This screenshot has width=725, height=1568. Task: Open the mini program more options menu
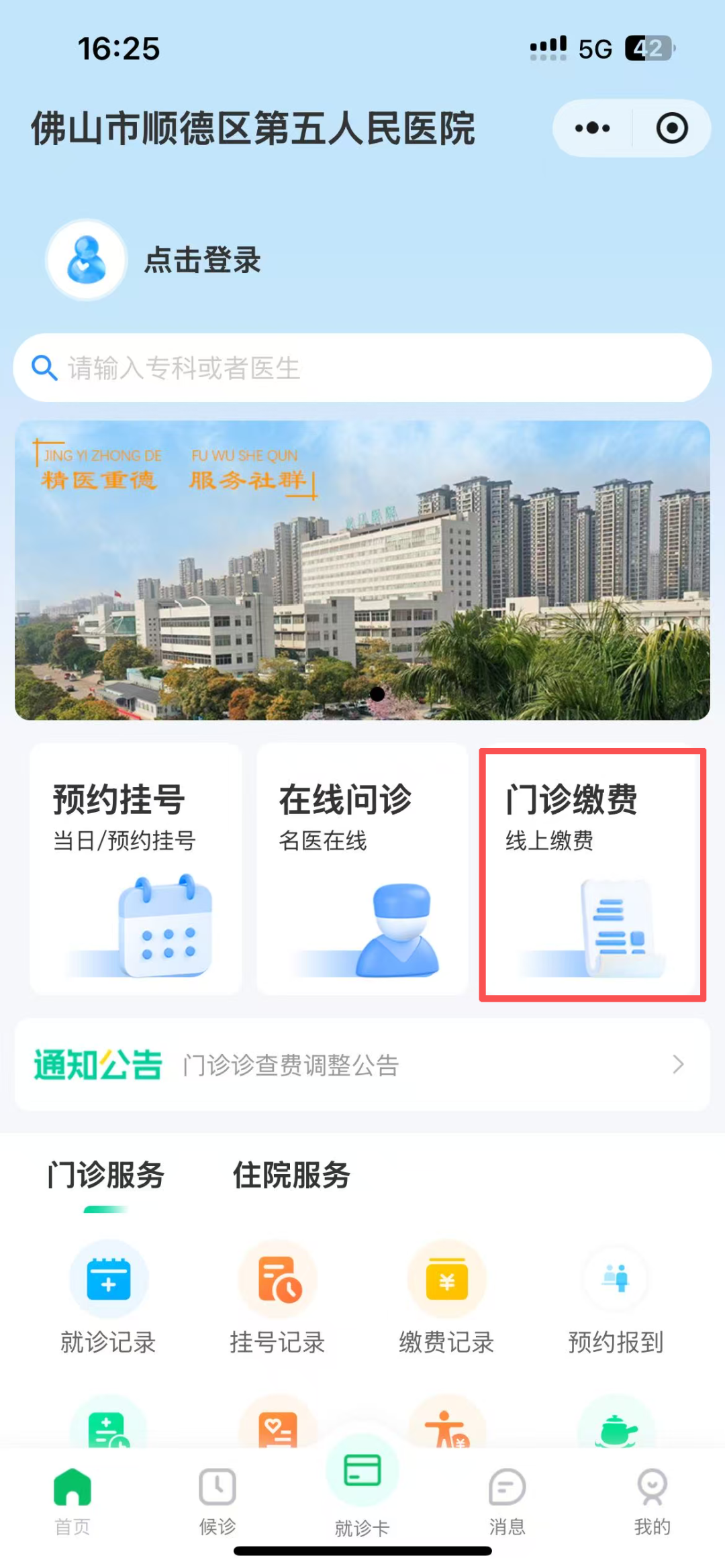[593, 128]
